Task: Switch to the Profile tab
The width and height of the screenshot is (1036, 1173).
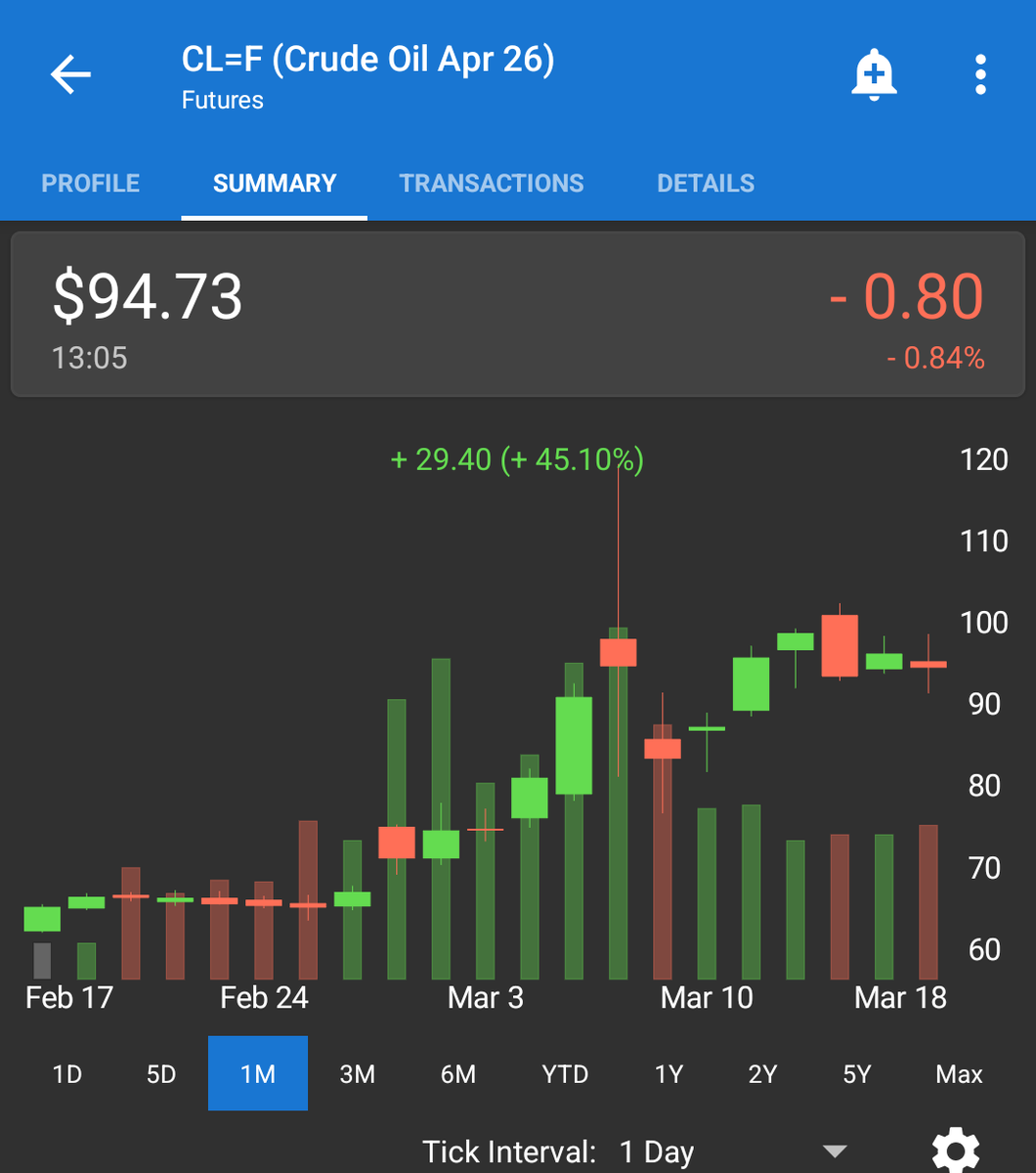Action: 91,183
